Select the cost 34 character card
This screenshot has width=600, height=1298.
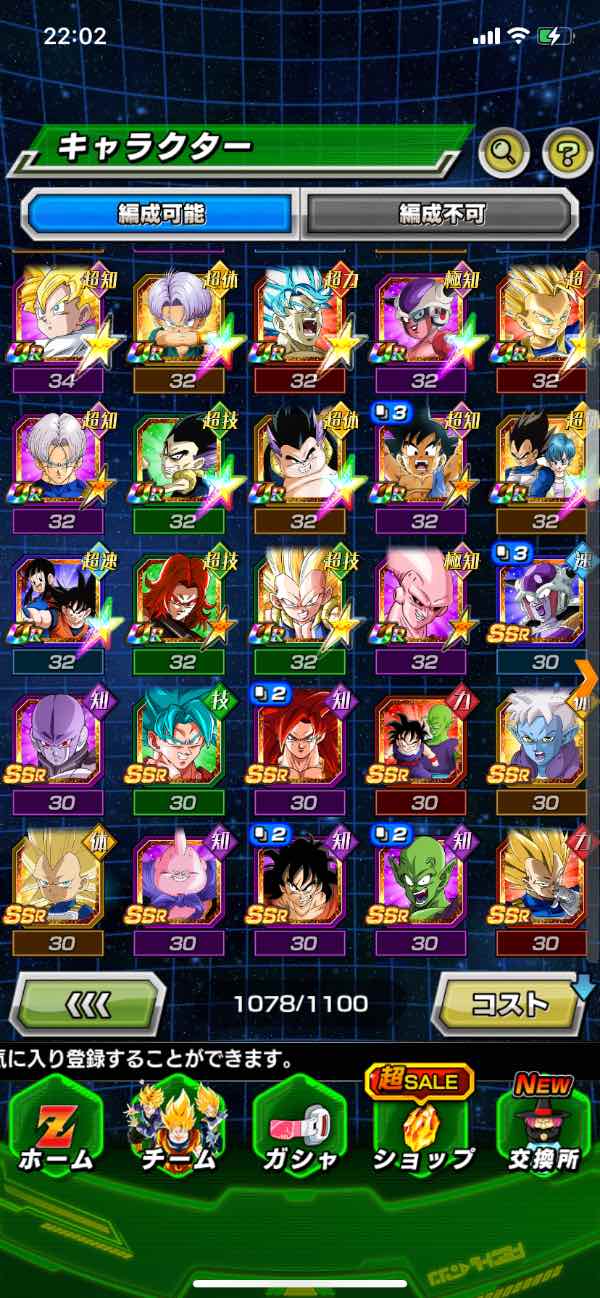pos(62,320)
